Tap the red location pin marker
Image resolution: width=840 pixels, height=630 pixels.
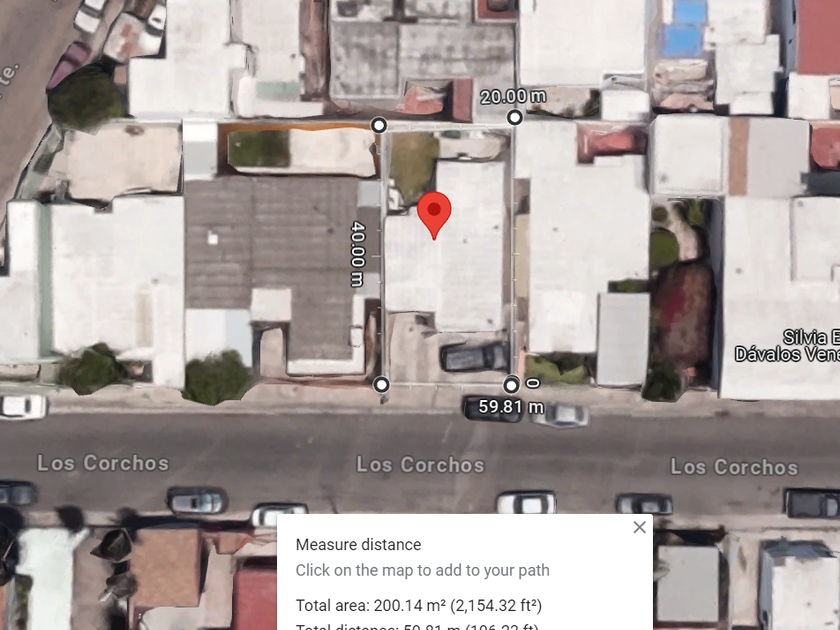click(434, 211)
